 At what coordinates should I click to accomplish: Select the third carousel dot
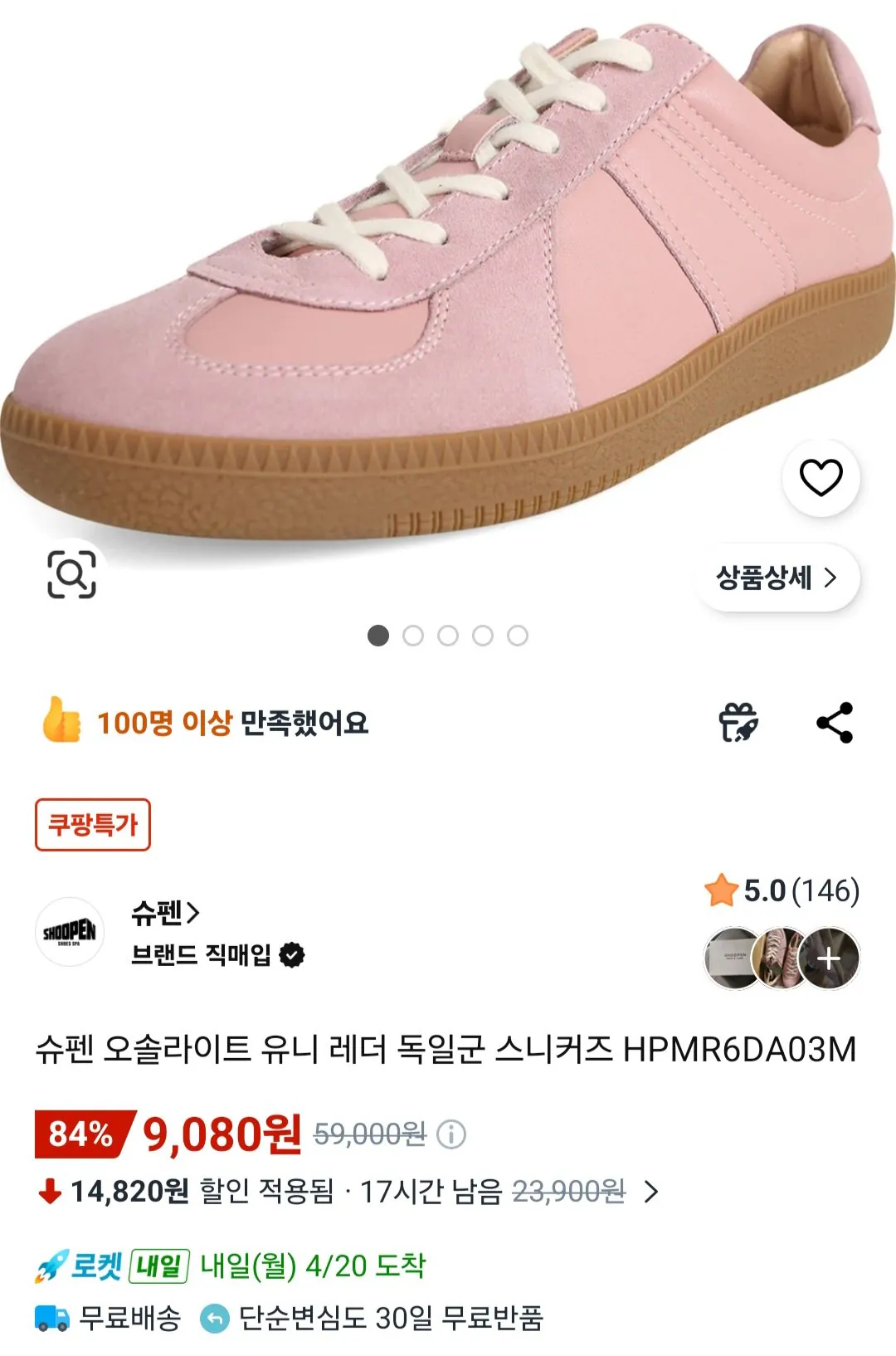coord(449,633)
